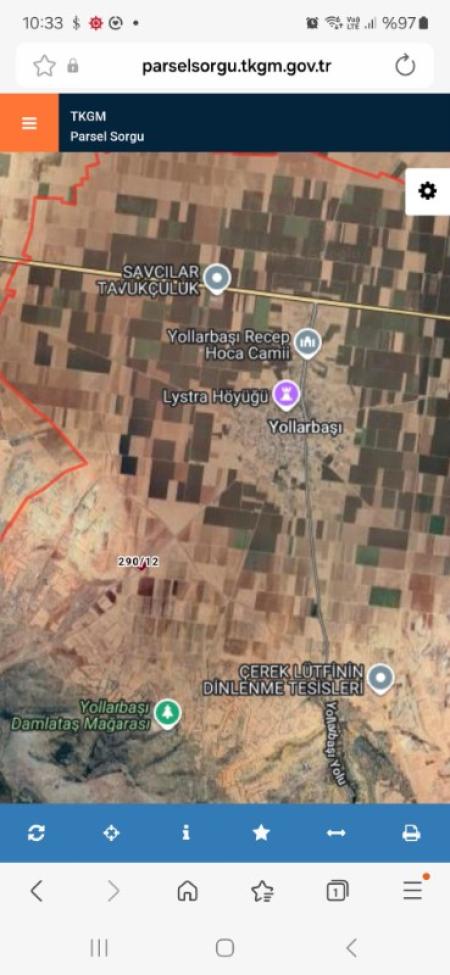
Task: Open the browser tools menu
Action: pyautogui.click(x=413, y=889)
